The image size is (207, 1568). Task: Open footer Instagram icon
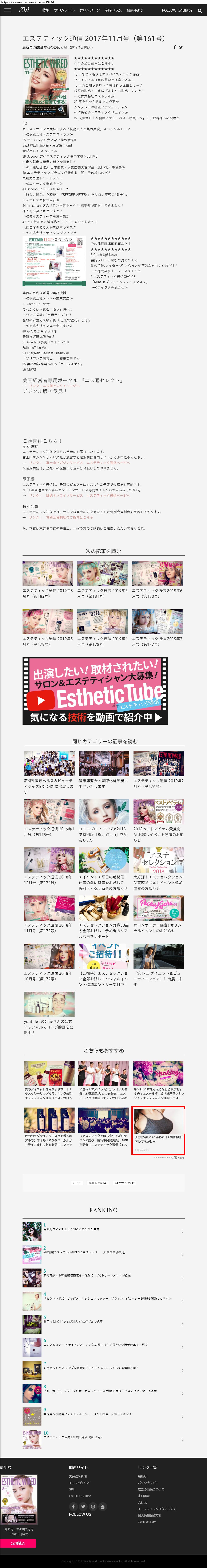(x=93, y=1506)
